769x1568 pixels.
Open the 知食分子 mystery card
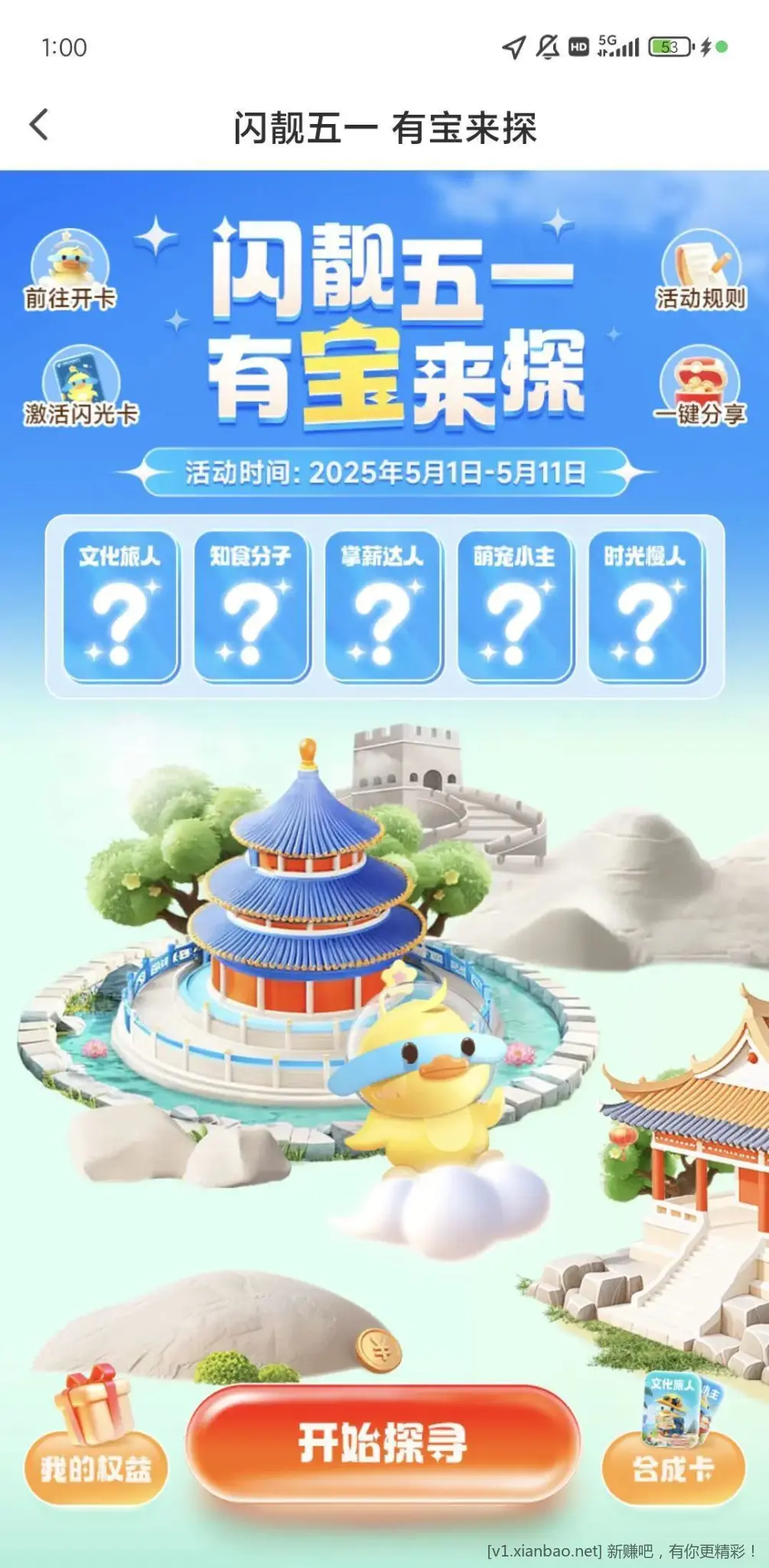pyautogui.click(x=252, y=606)
